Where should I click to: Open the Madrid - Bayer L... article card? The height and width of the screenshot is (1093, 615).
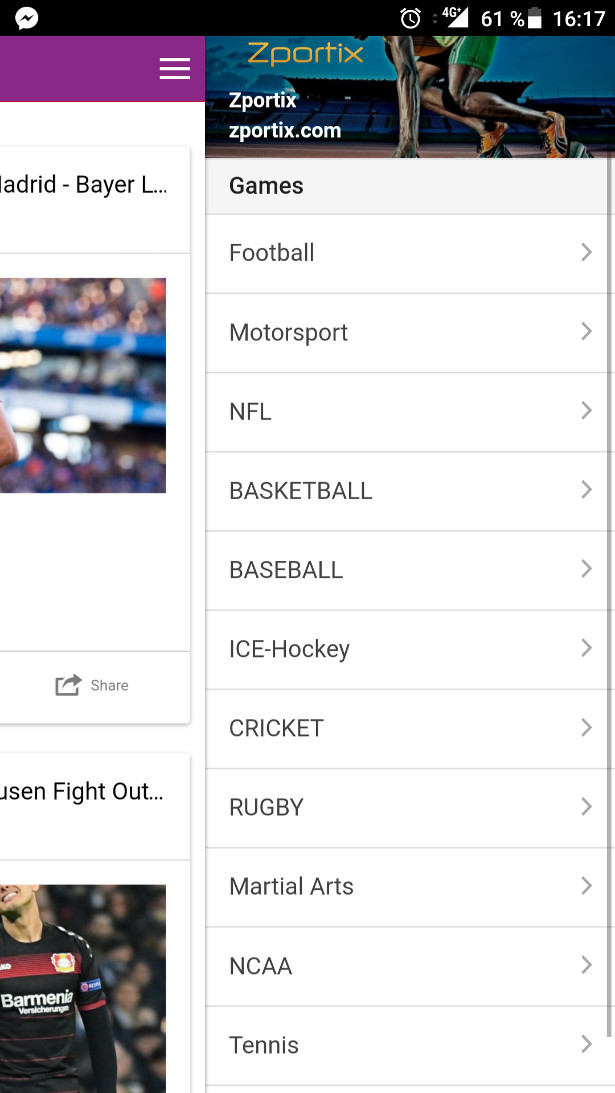95,434
